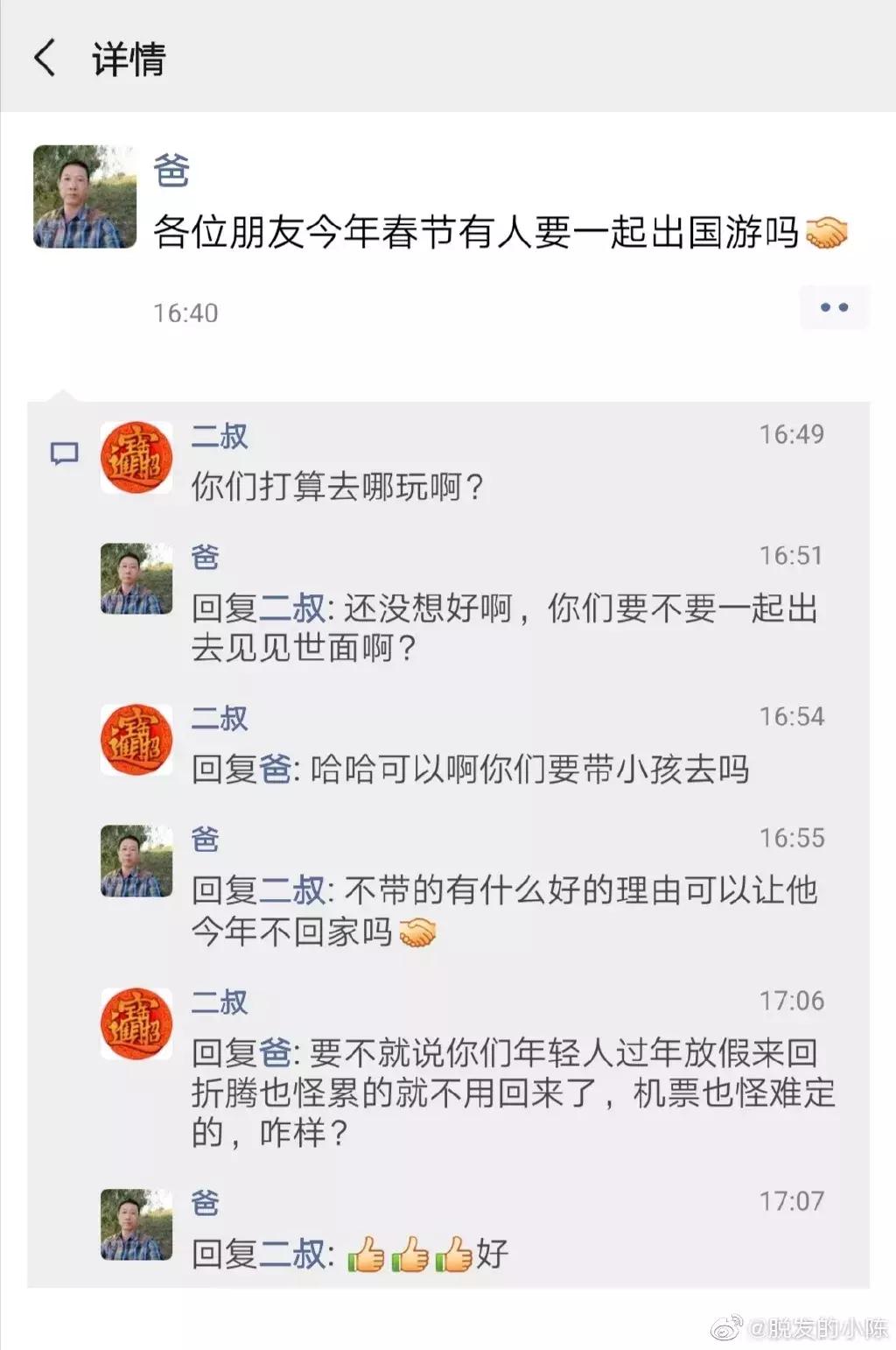Click 二叔's avatar next to the 17:06 comment
Screen dimensions: 896x1350
(x=136, y=1022)
